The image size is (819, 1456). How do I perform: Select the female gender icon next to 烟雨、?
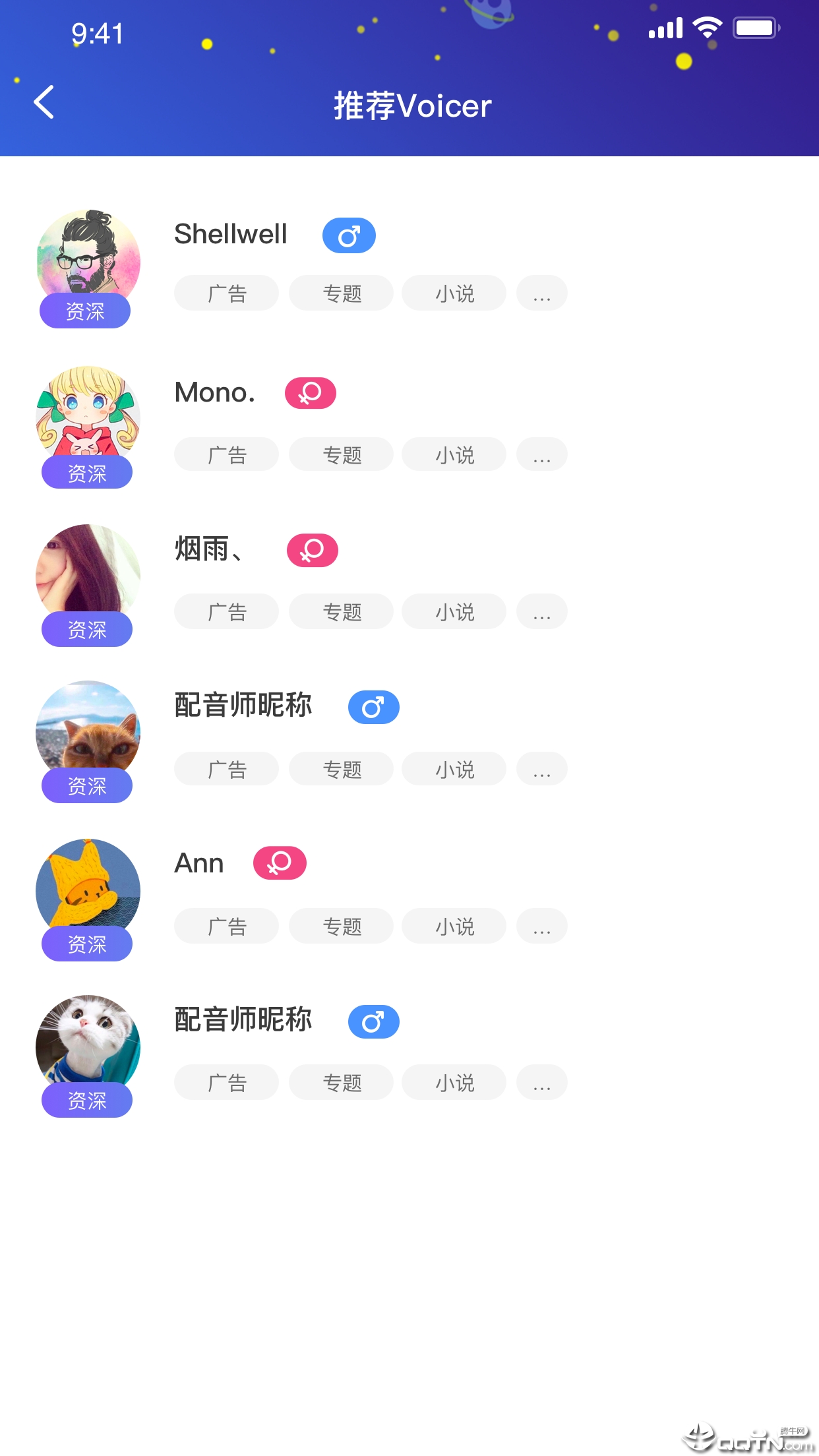click(313, 549)
